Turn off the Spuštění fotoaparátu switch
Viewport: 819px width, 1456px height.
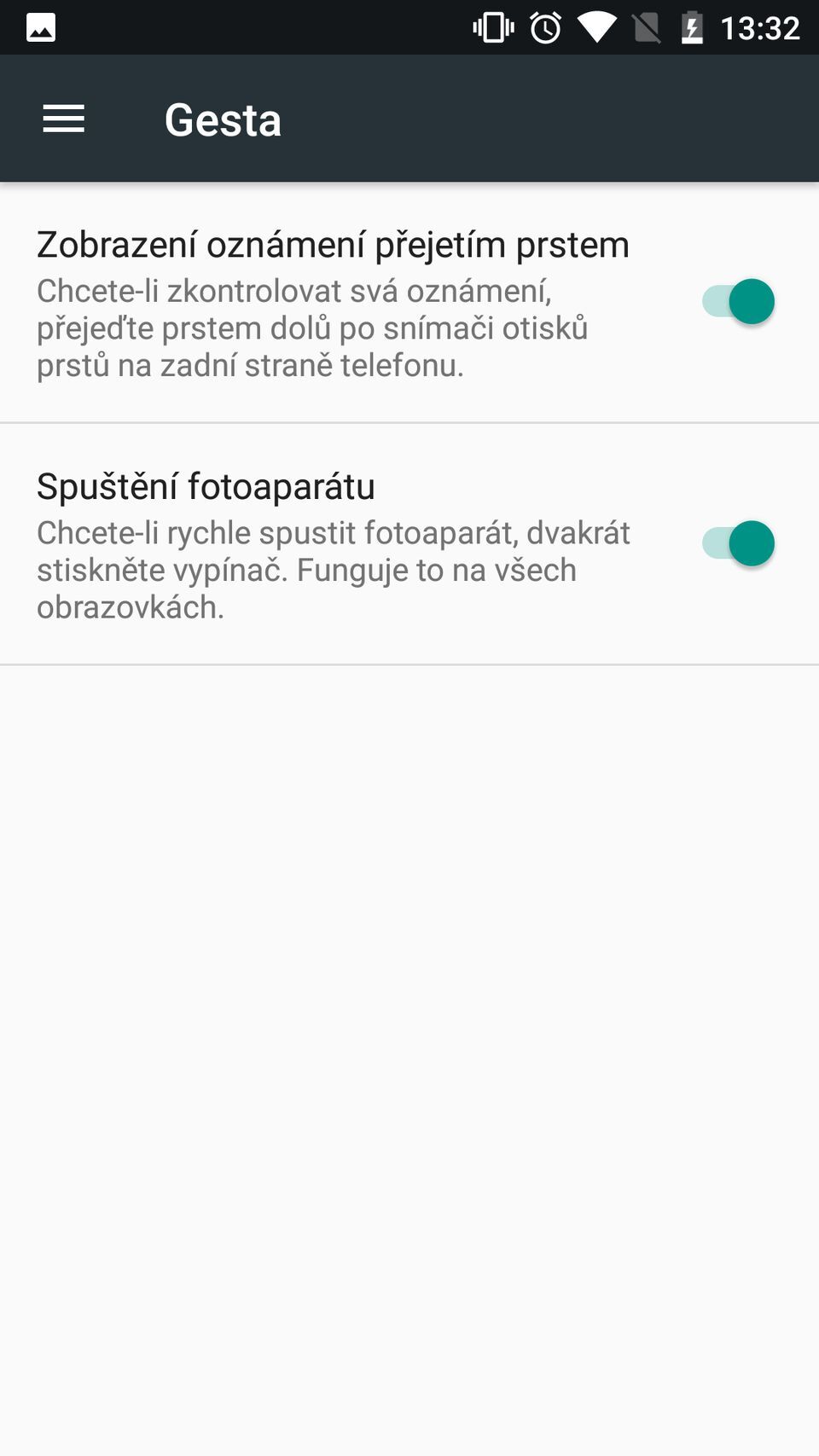[737, 543]
